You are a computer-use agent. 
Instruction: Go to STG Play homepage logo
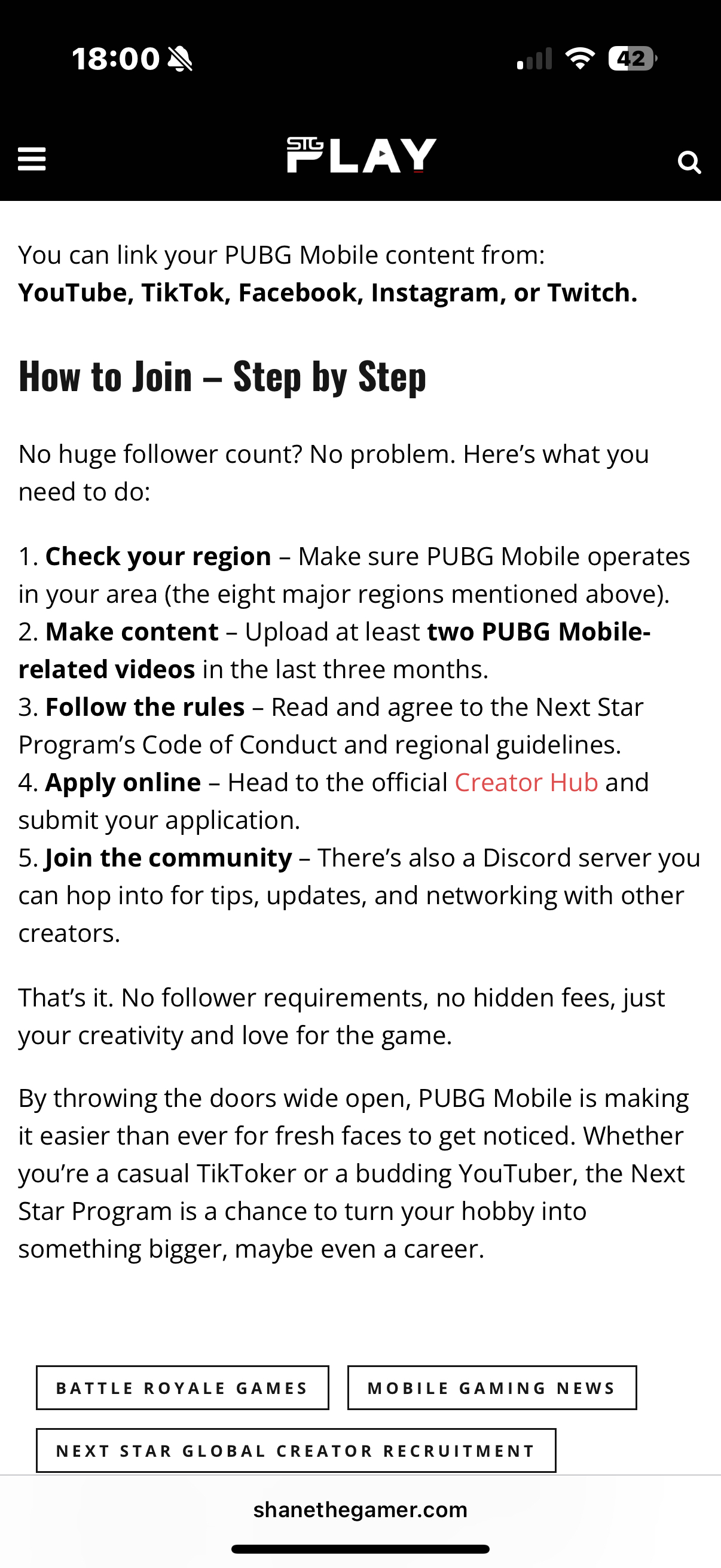[x=362, y=156]
